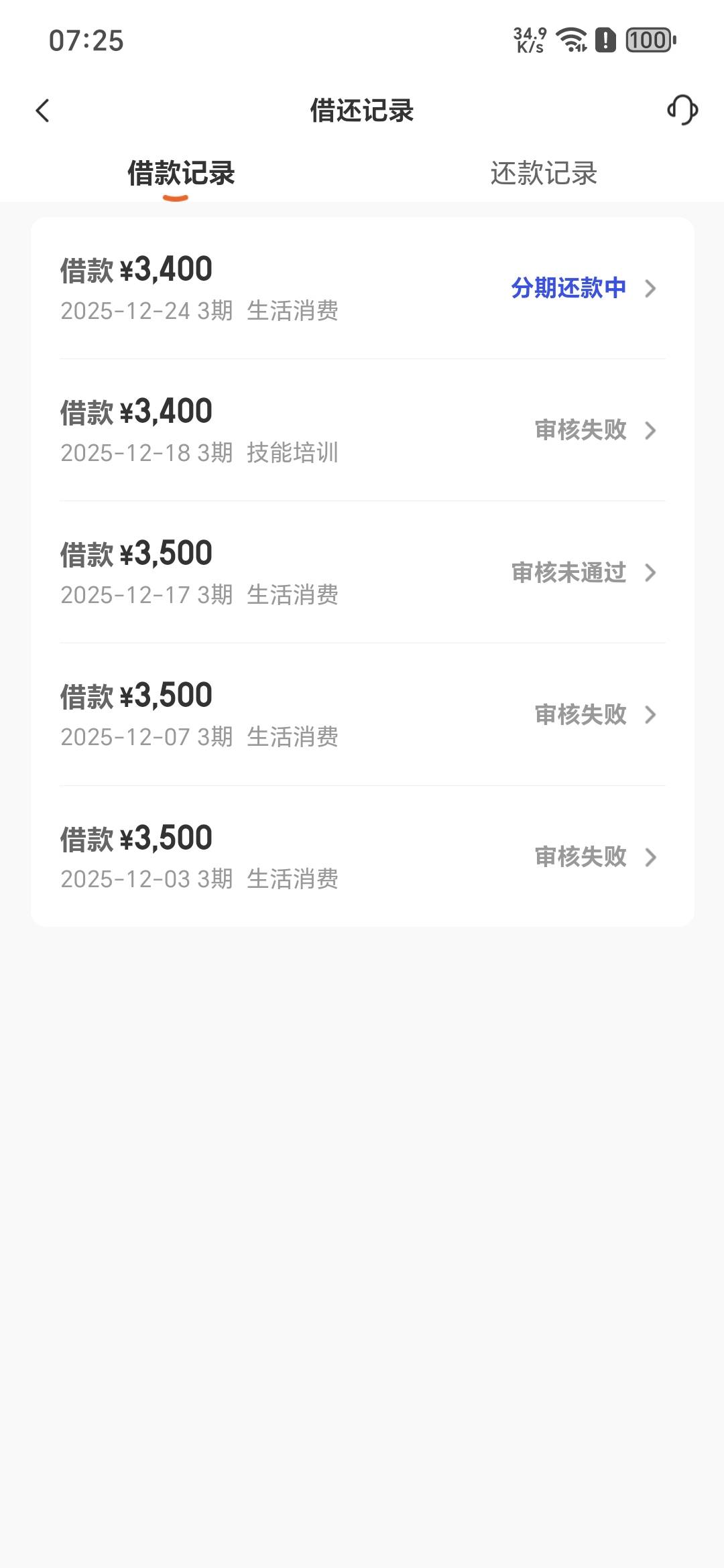This screenshot has width=724, height=1568.
Task: Open customer service headset icon
Action: (682, 111)
